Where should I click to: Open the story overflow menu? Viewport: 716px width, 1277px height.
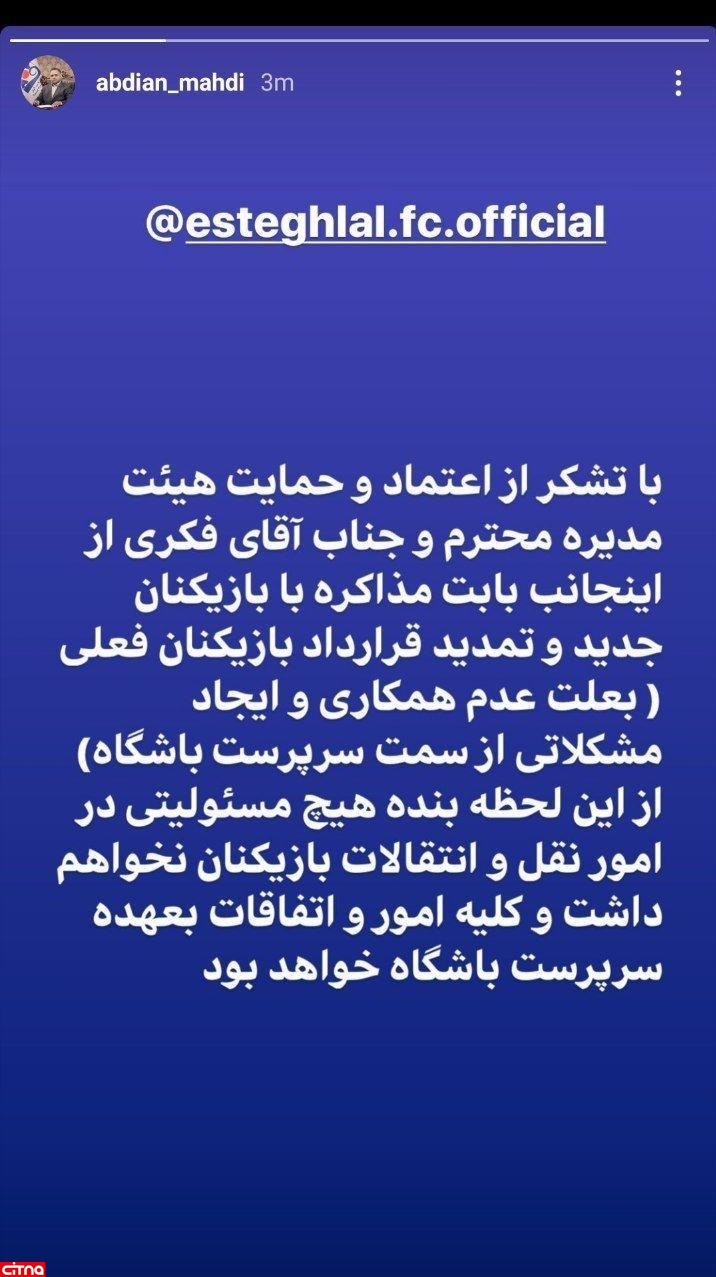point(678,83)
